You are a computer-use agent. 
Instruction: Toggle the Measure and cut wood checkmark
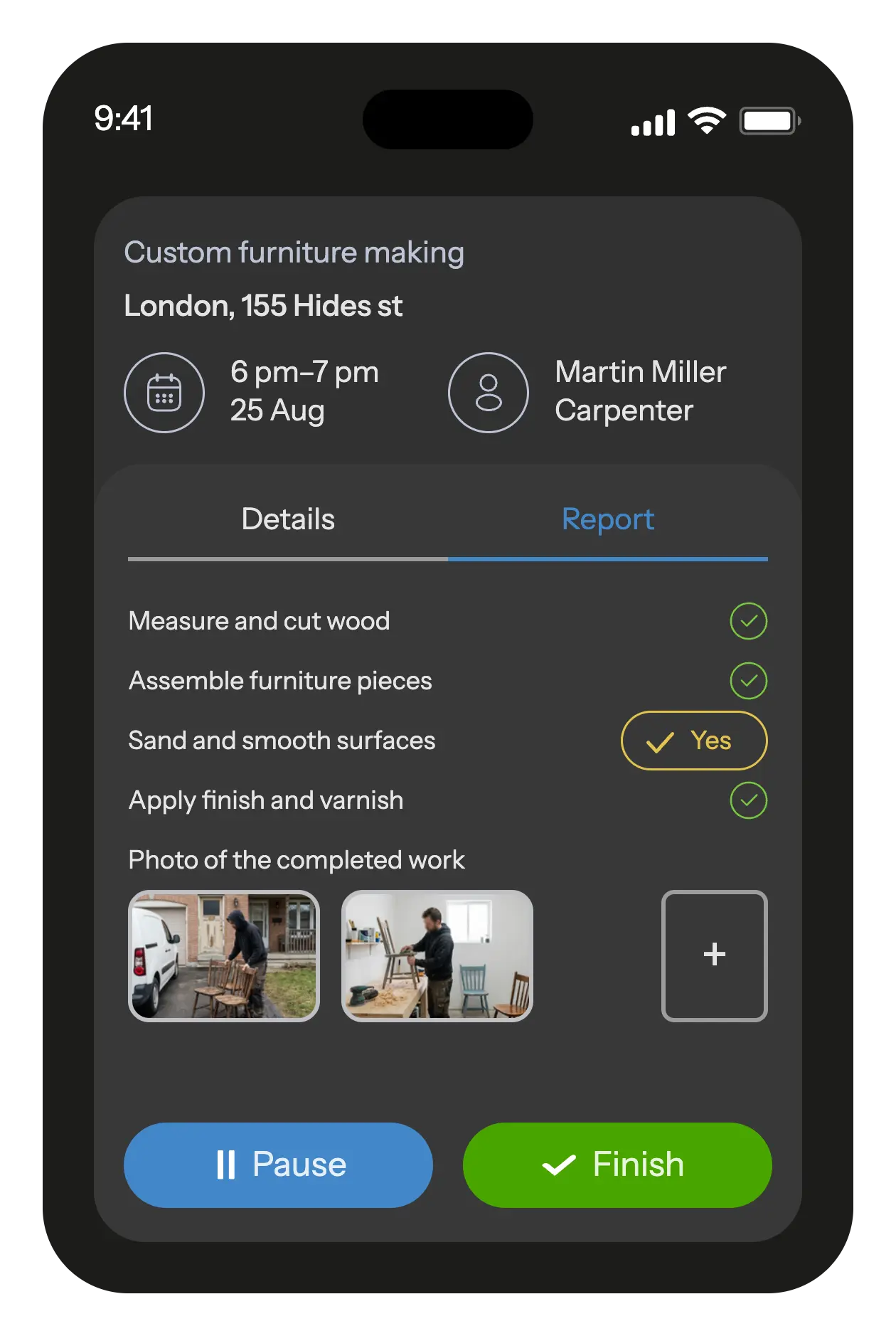click(748, 621)
